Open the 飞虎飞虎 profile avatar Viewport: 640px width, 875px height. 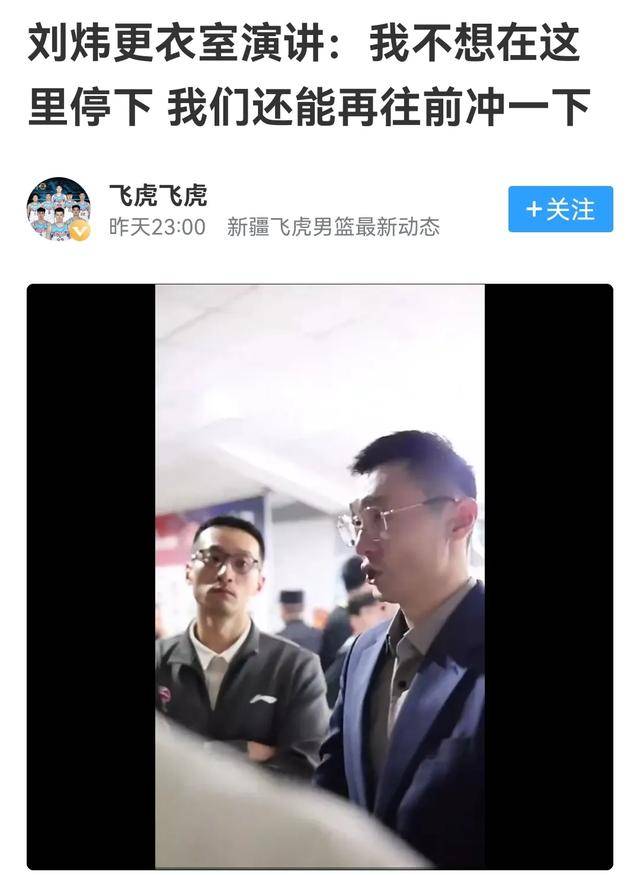coord(58,210)
